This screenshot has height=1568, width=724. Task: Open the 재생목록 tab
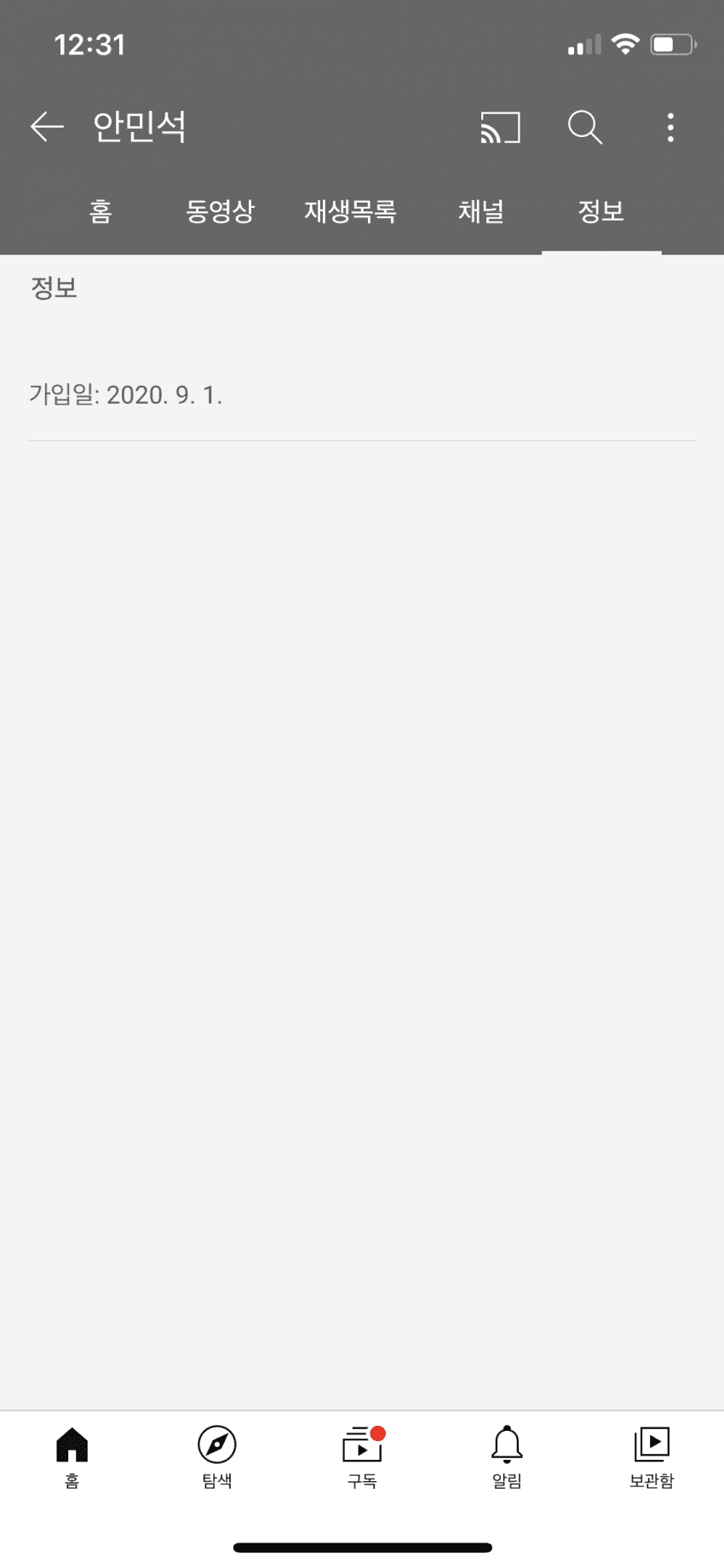point(350,211)
